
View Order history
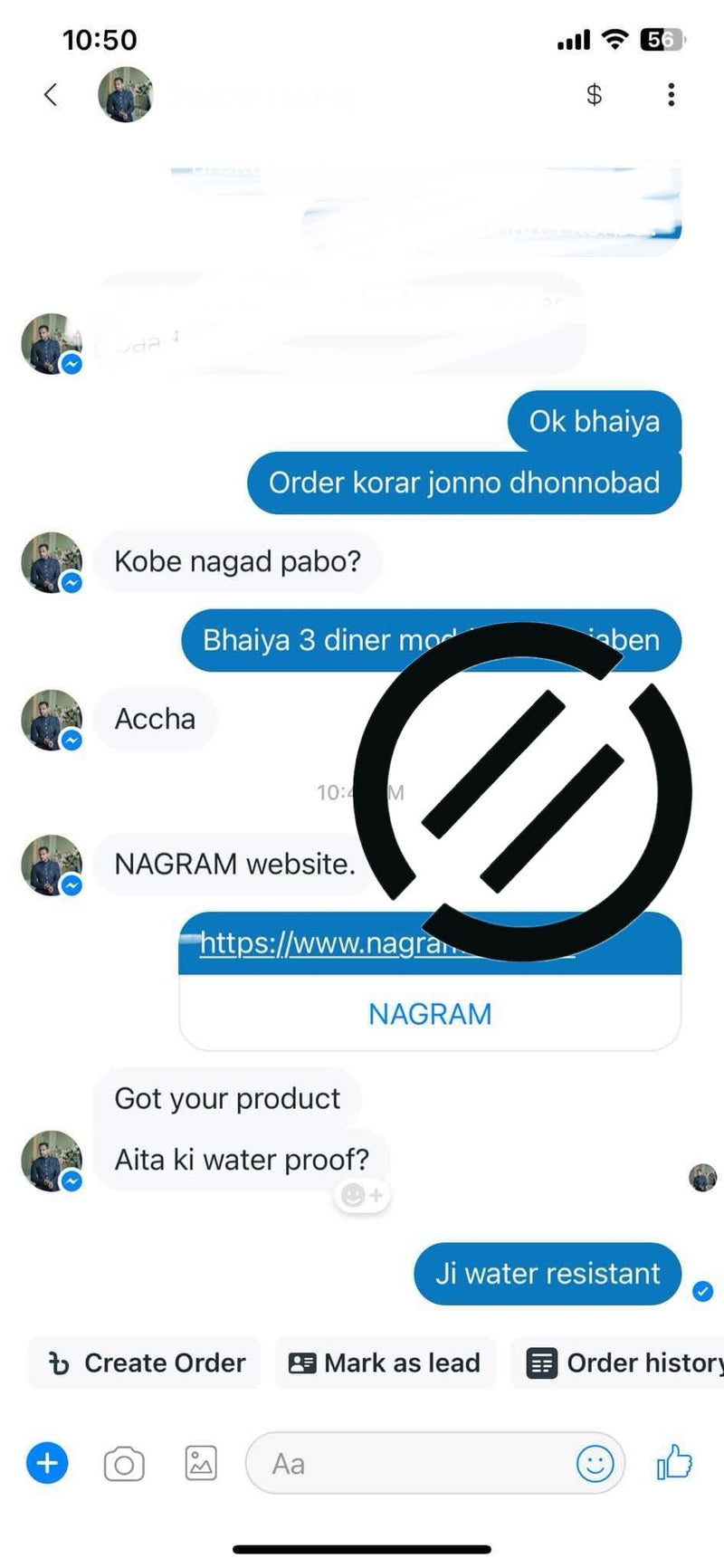pyautogui.click(x=624, y=1362)
